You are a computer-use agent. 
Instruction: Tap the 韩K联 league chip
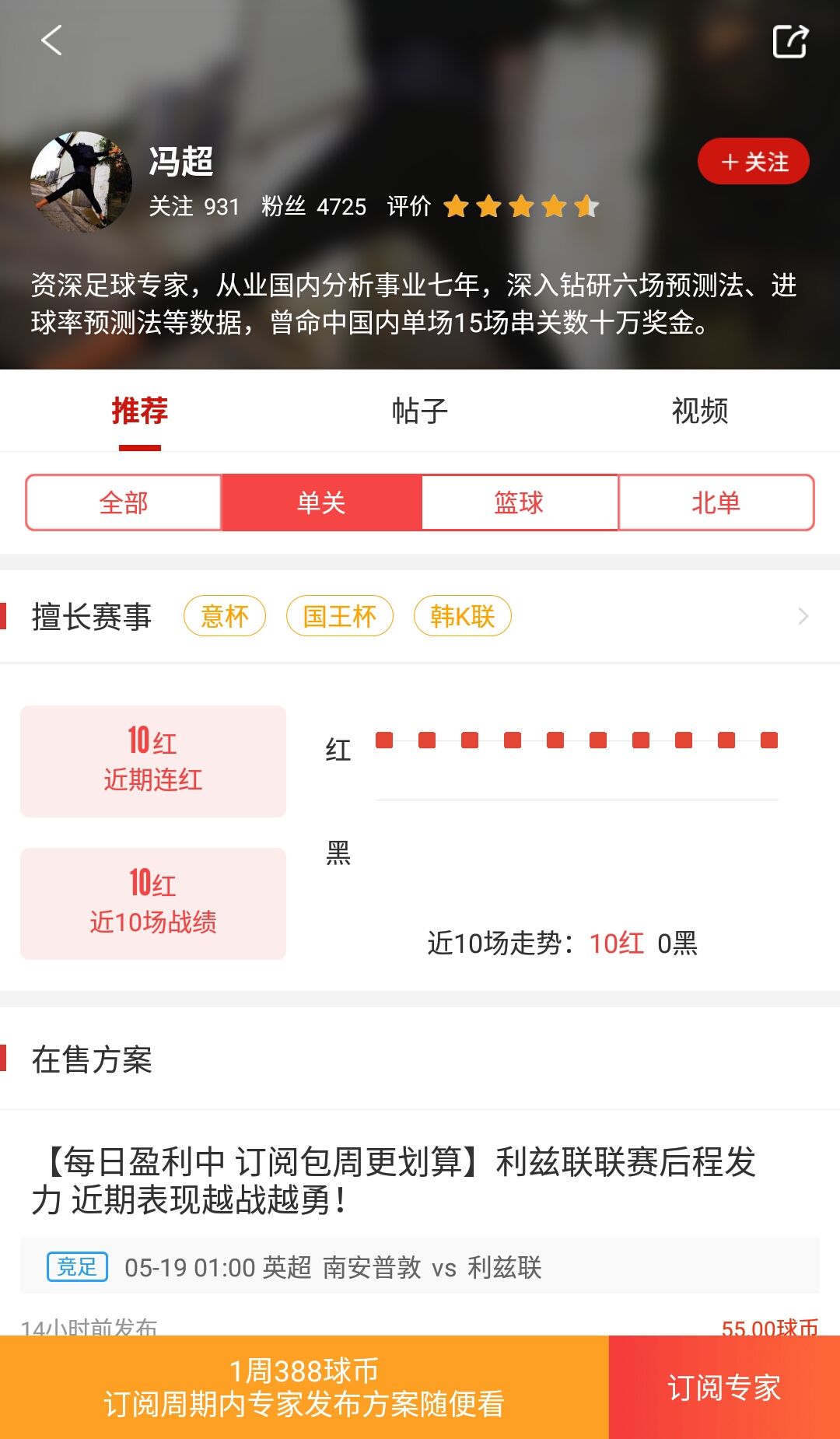point(462,616)
